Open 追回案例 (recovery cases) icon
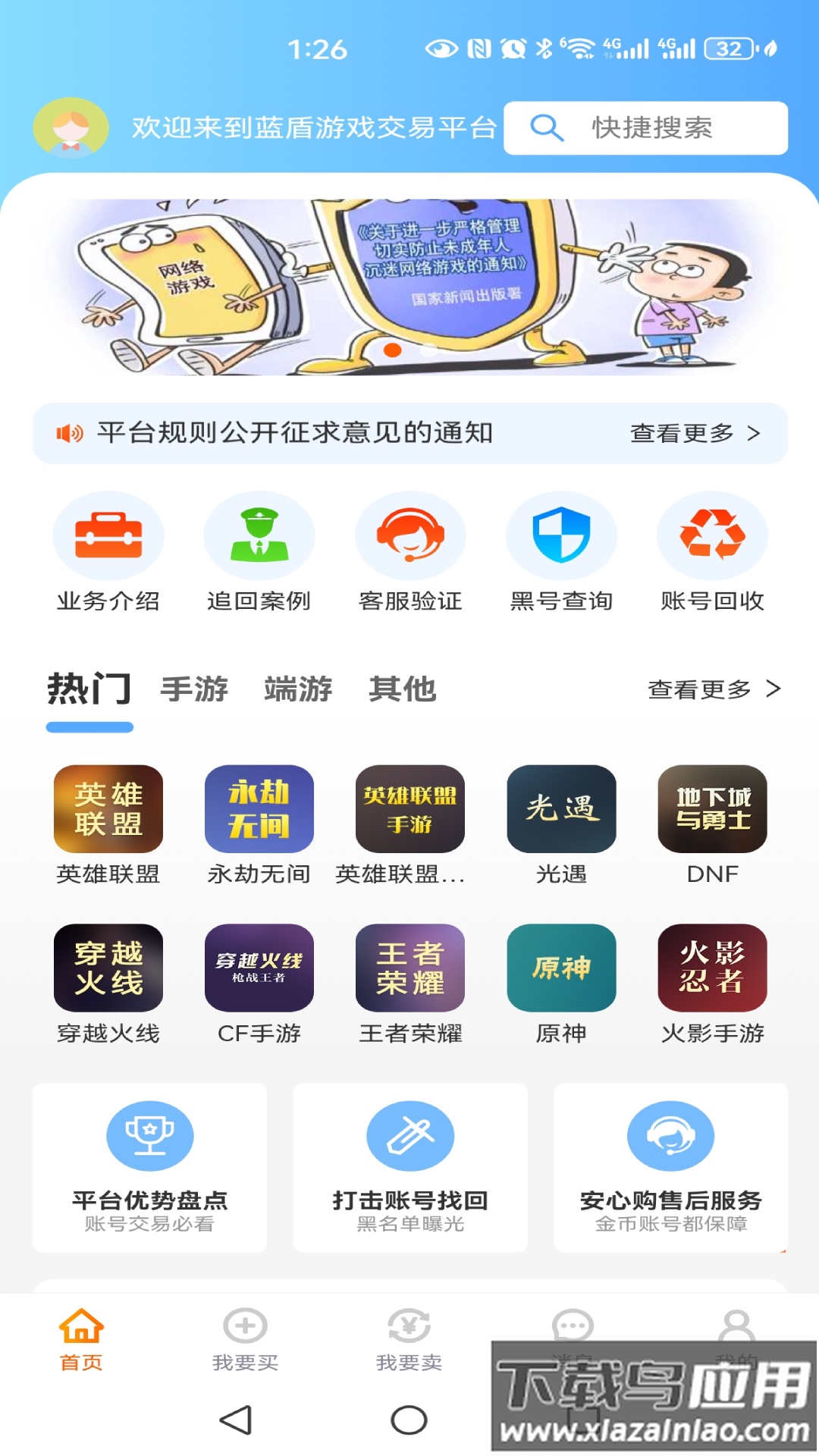The height and width of the screenshot is (1456, 819). [x=260, y=535]
